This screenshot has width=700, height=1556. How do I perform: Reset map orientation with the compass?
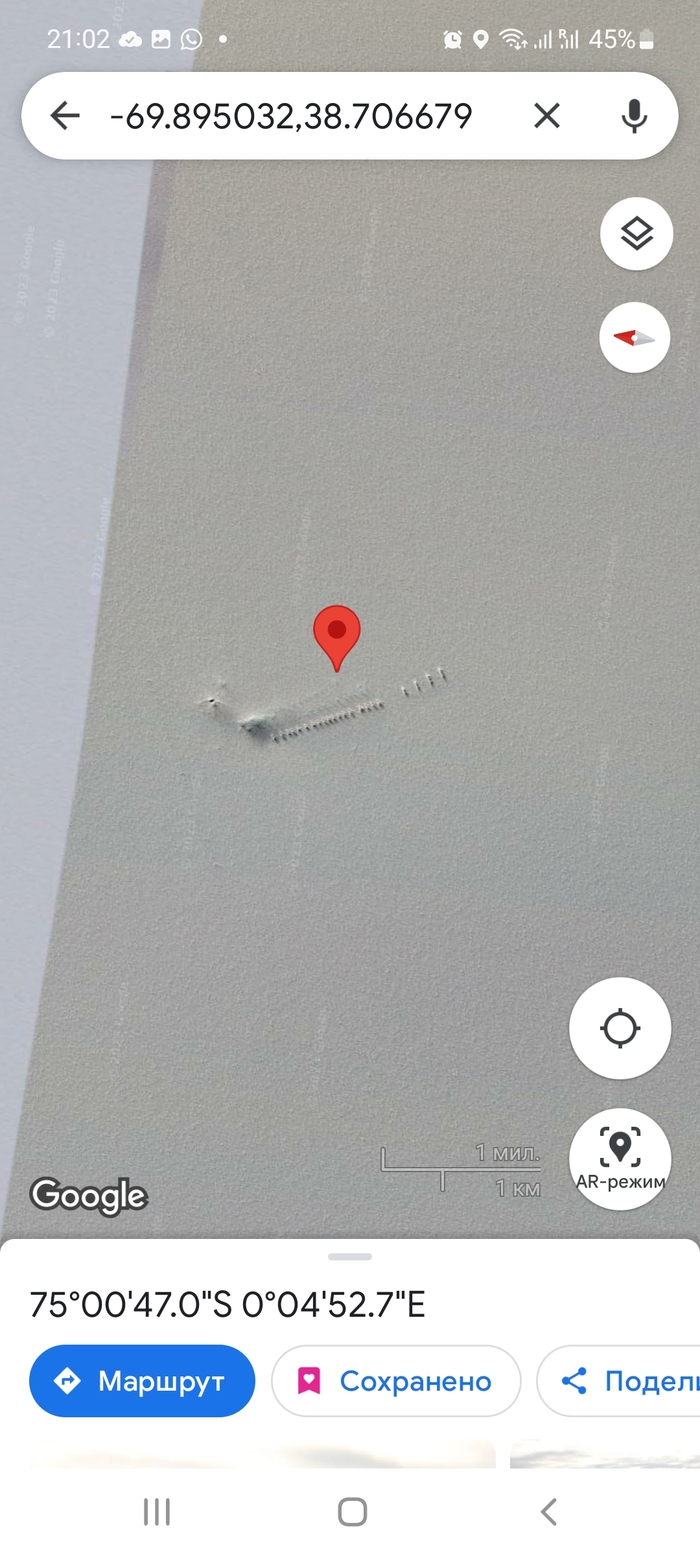pyautogui.click(x=634, y=338)
